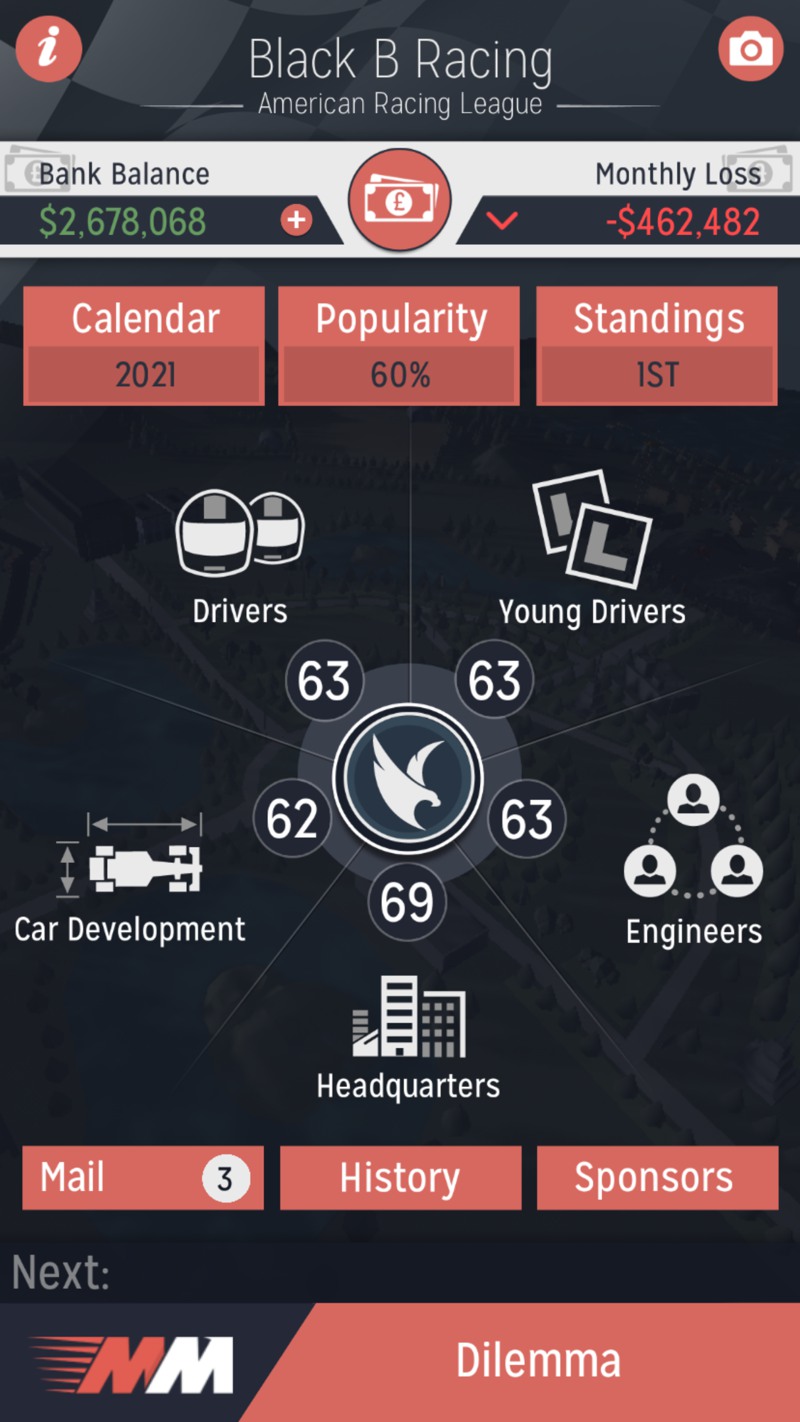Open the Calendar 2021 tile
The image size is (800, 1422).
(144, 346)
